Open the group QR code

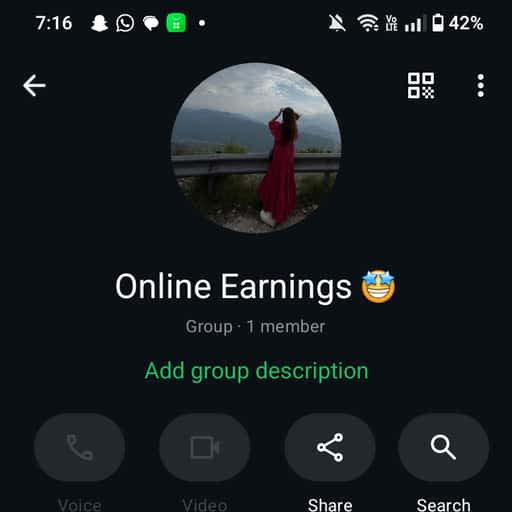(x=421, y=86)
